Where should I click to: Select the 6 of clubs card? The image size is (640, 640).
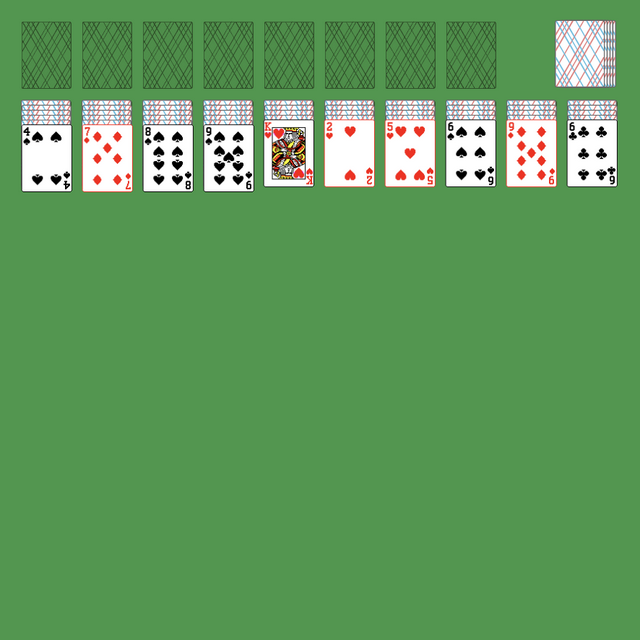[x=592, y=157]
